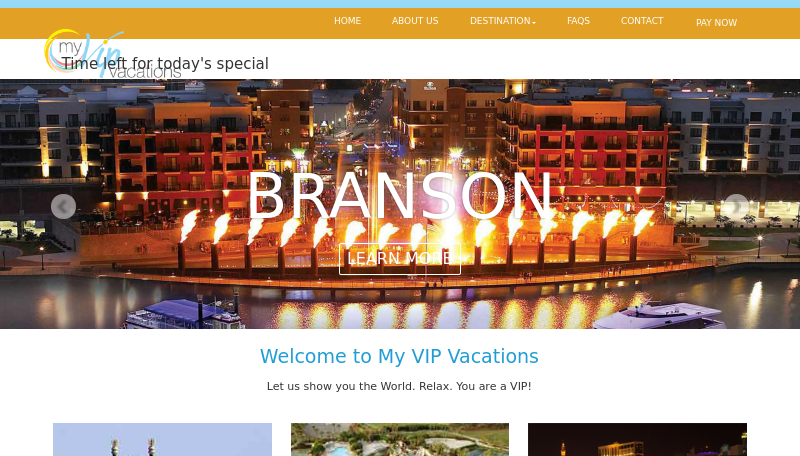Show previous slide with left arrow
800x456 pixels.
click(63, 206)
